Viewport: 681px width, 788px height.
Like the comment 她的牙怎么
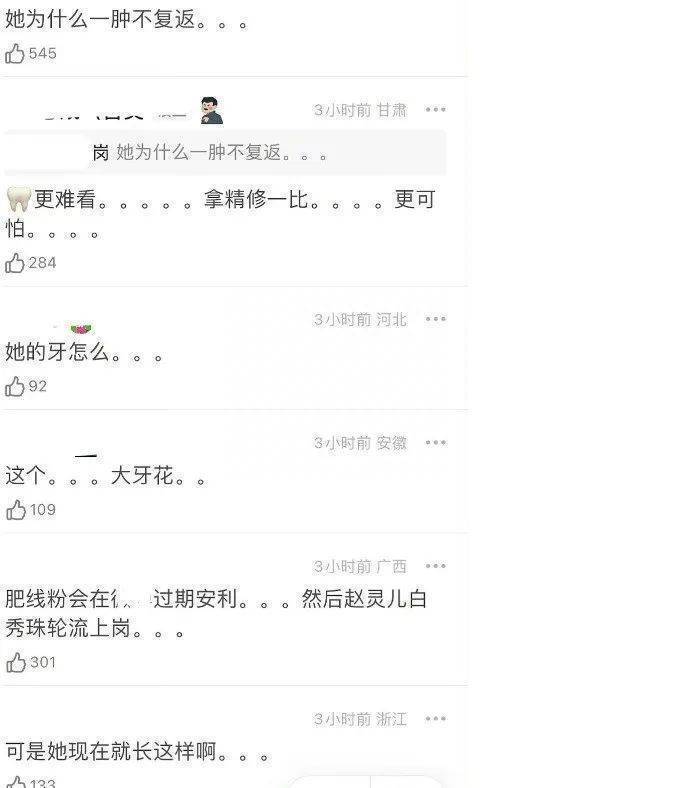(15, 386)
